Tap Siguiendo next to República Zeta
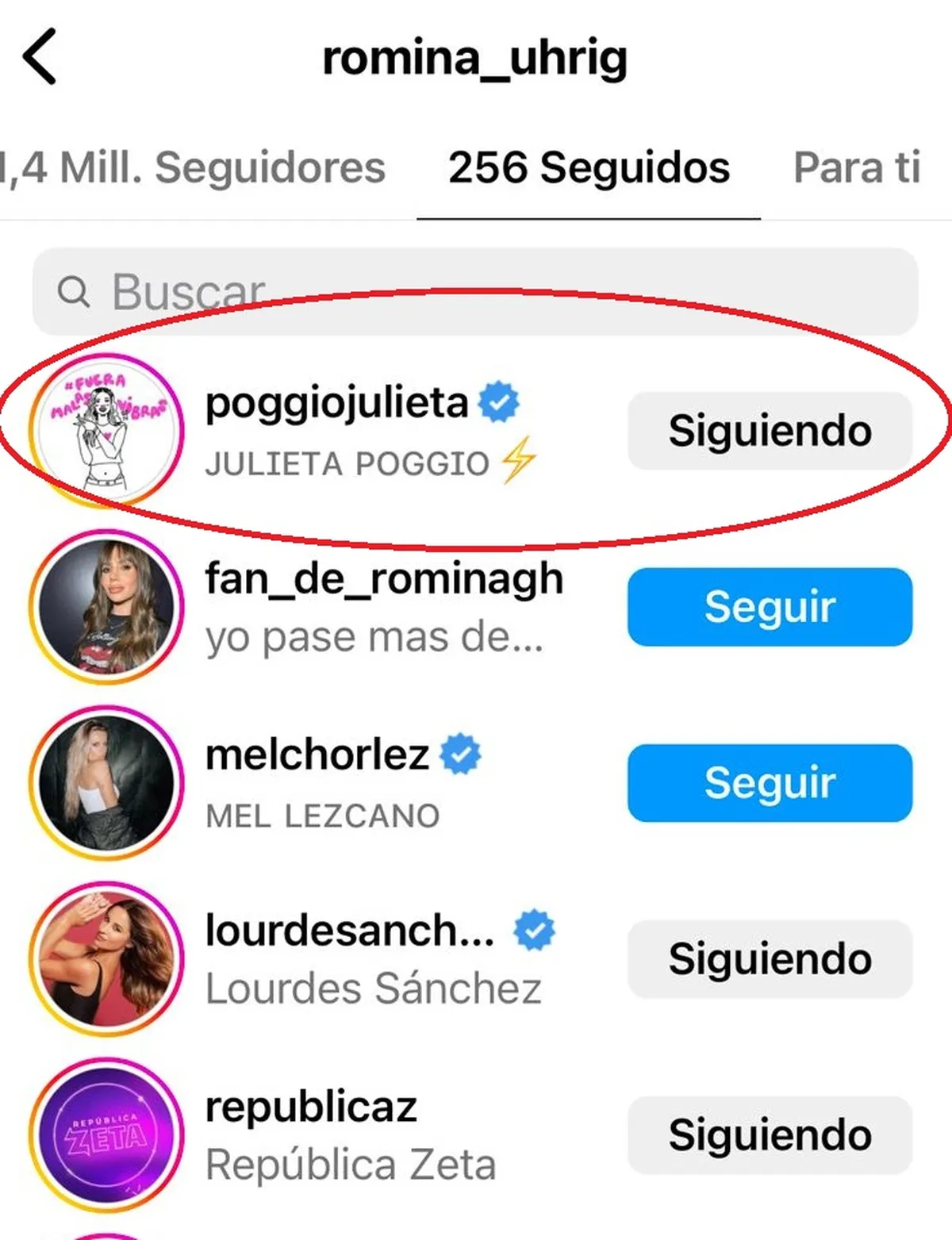The width and height of the screenshot is (952, 1240). 770,1135
